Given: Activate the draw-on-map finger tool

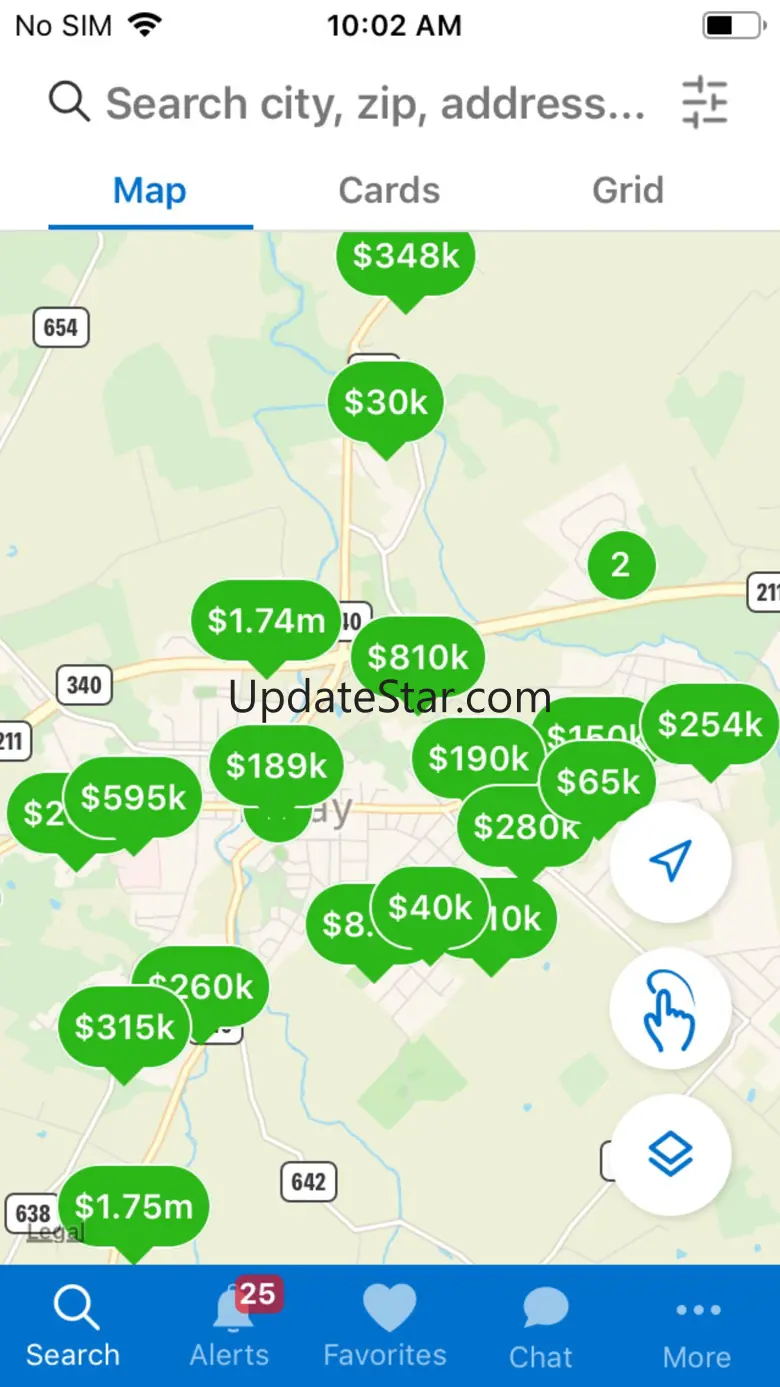Looking at the screenshot, I should [670, 1009].
